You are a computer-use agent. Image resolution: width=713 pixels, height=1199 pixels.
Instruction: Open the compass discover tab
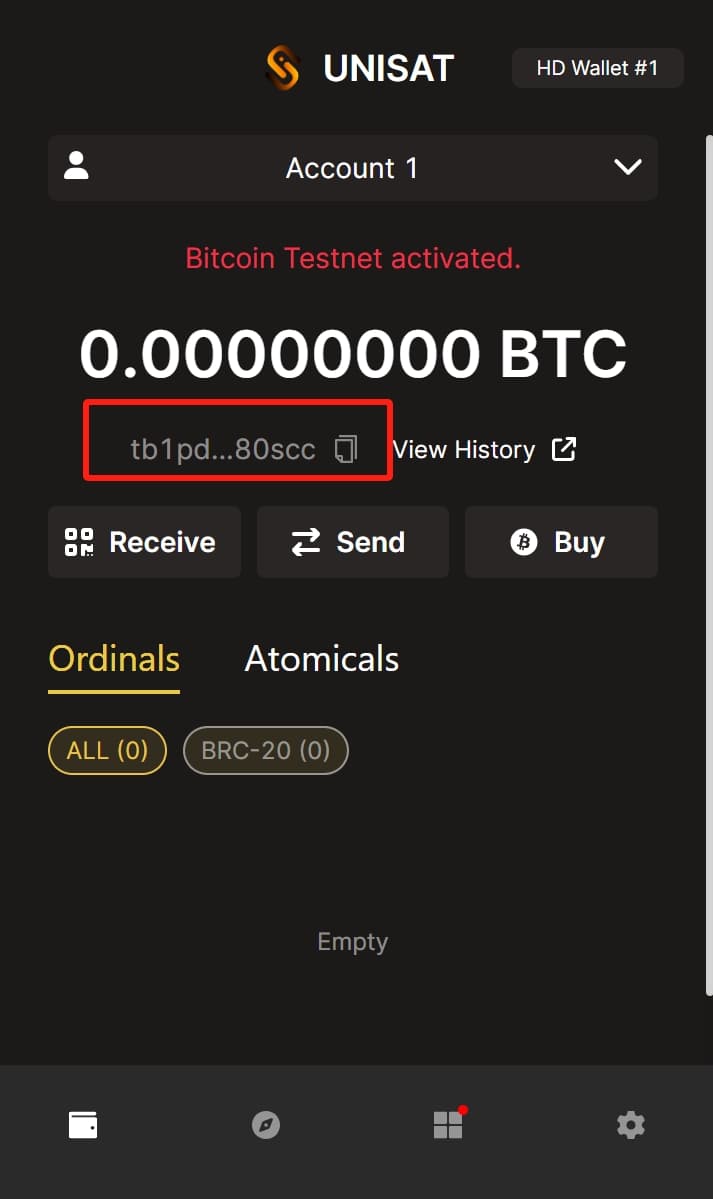[x=265, y=1125]
